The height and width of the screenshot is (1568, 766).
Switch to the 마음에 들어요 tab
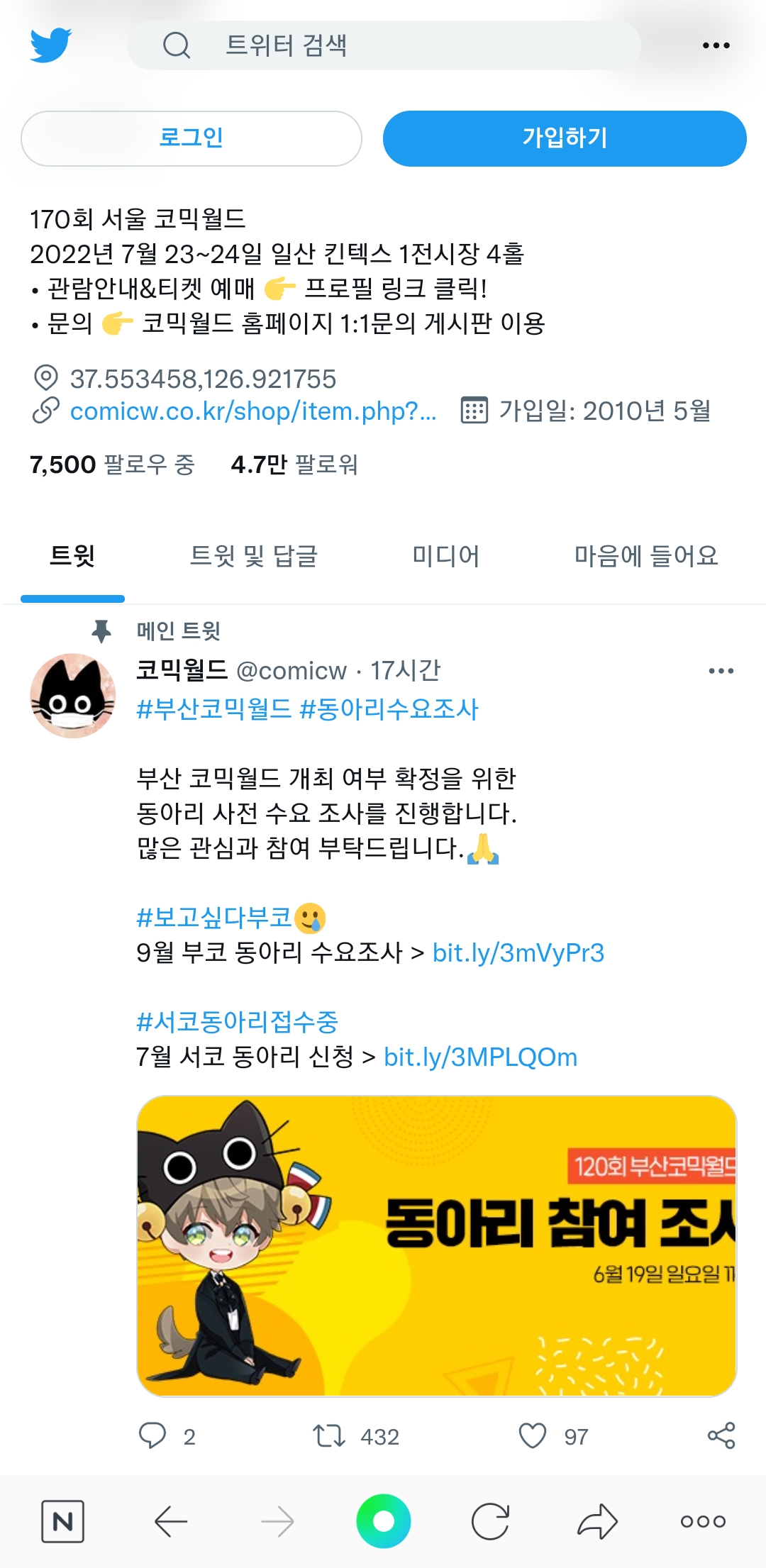tap(646, 556)
